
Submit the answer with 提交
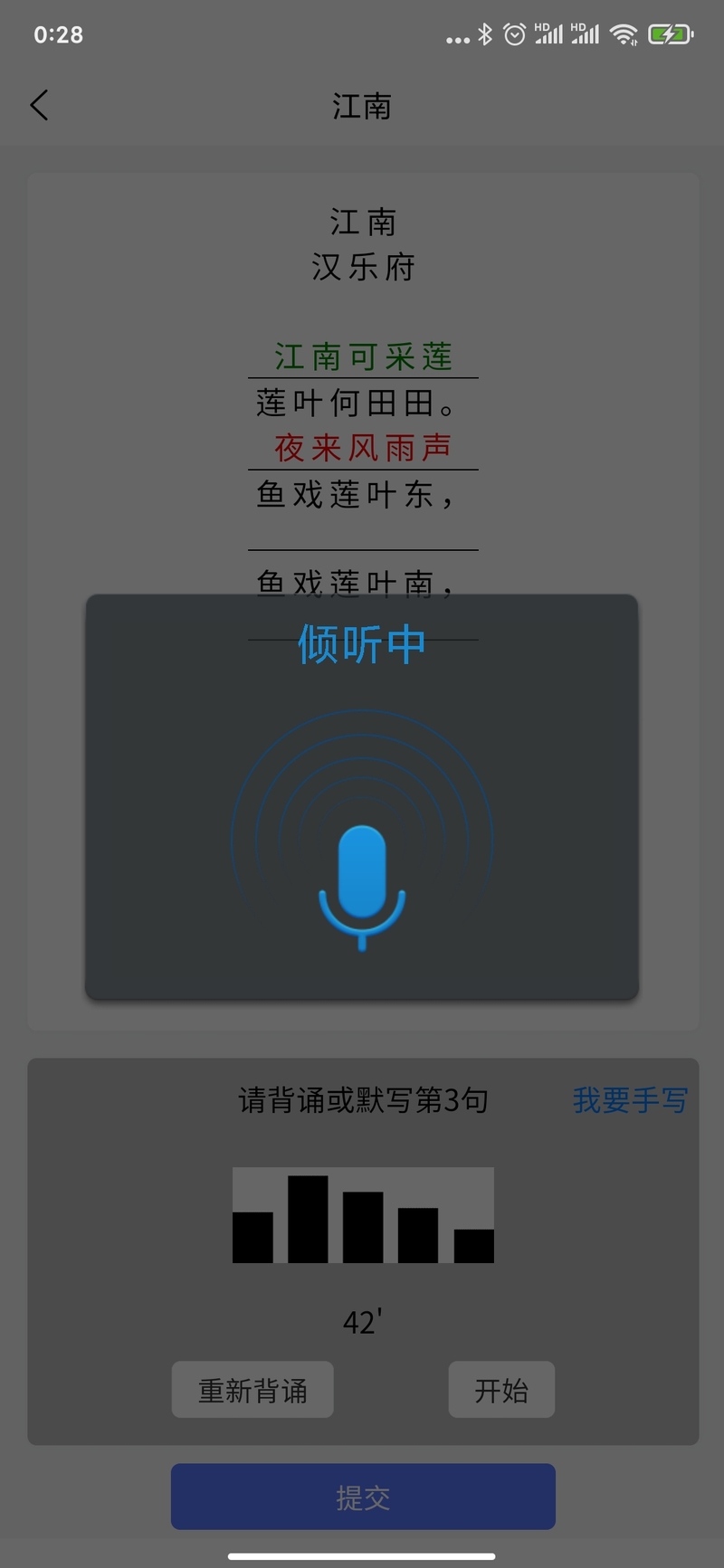[x=363, y=1497]
